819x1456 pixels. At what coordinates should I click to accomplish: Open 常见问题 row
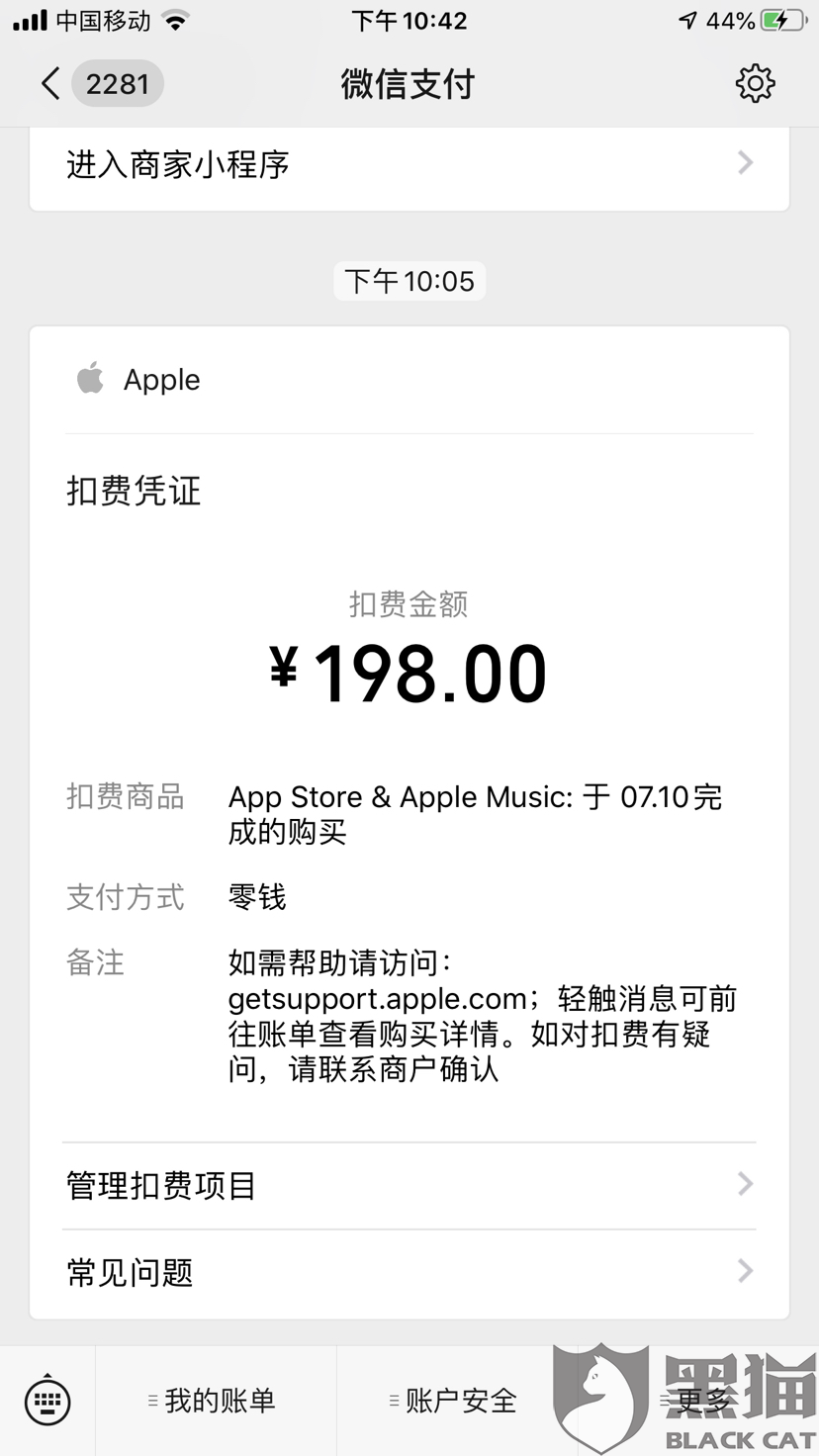[409, 1272]
